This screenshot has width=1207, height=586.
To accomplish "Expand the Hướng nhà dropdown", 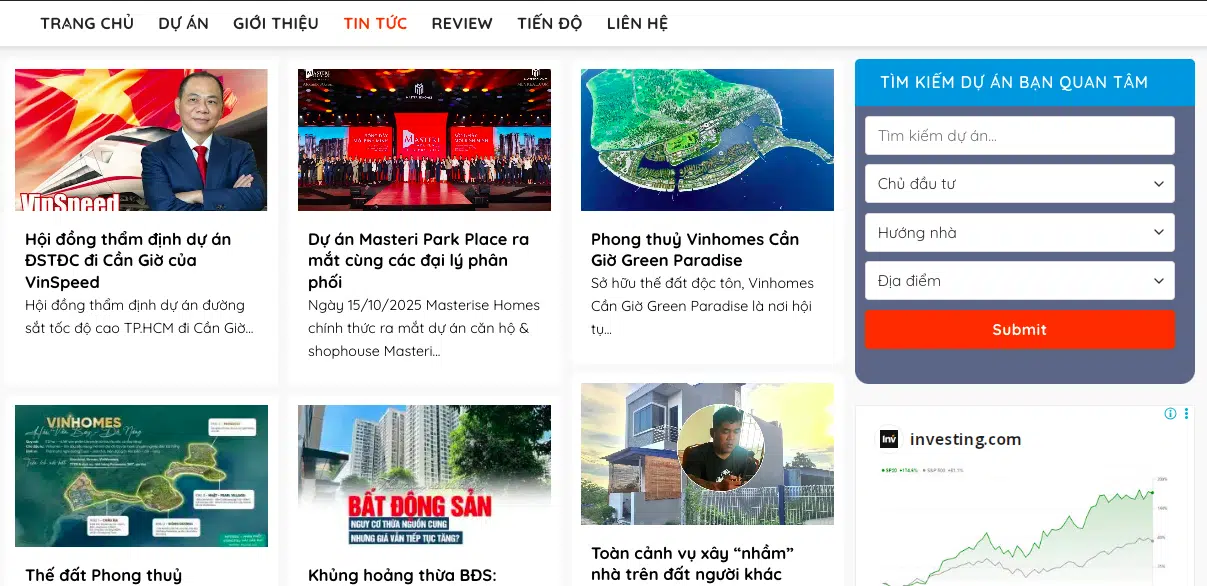I will tap(1019, 232).
